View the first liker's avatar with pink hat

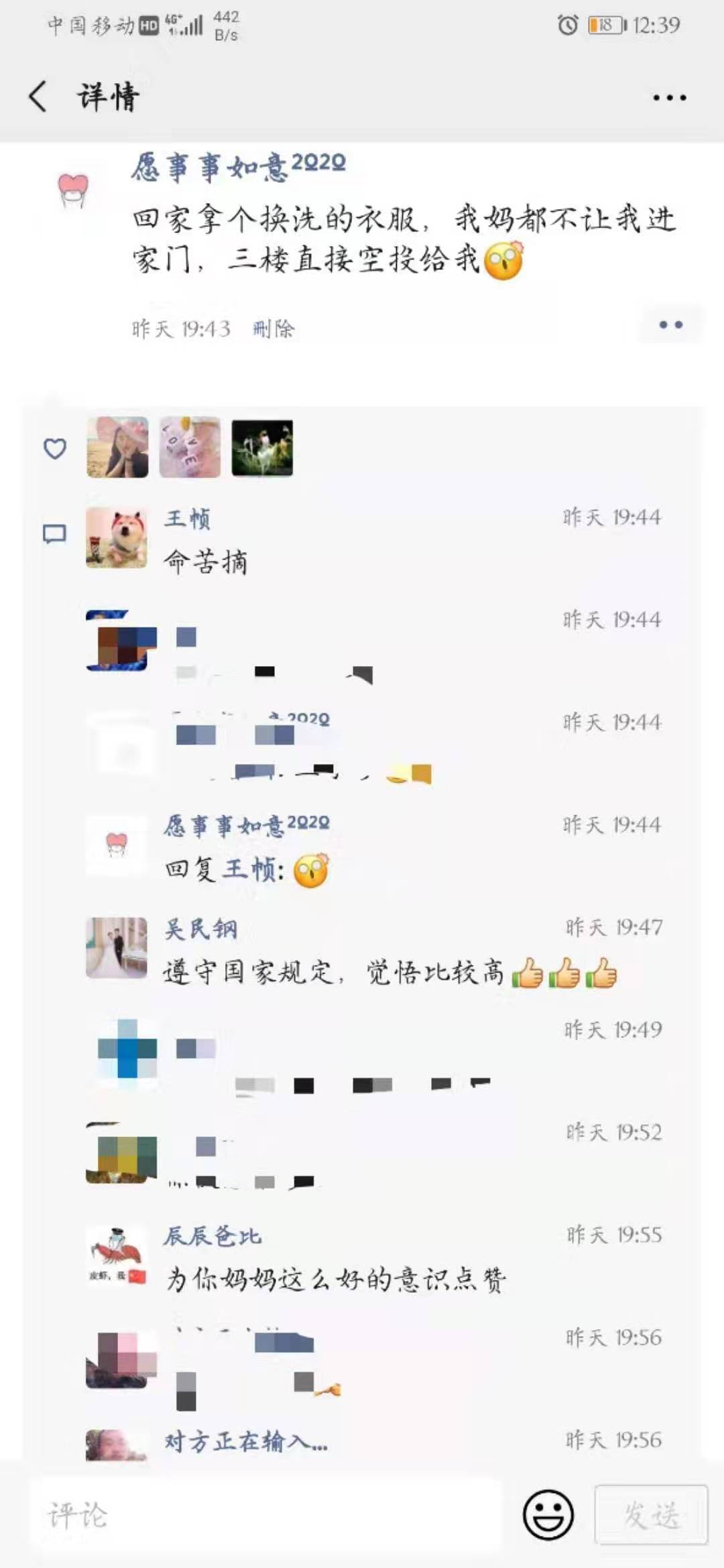pos(117,447)
